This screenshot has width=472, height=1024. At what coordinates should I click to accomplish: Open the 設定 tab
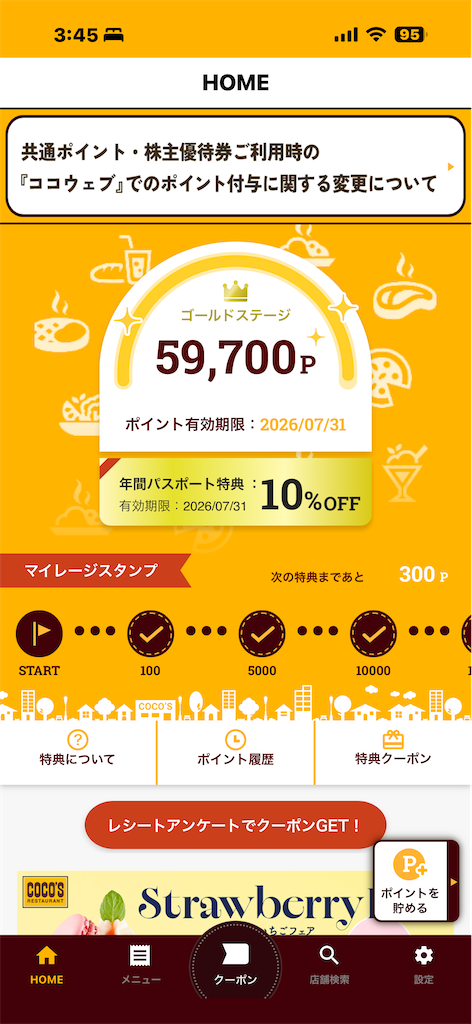pyautogui.click(x=424, y=966)
